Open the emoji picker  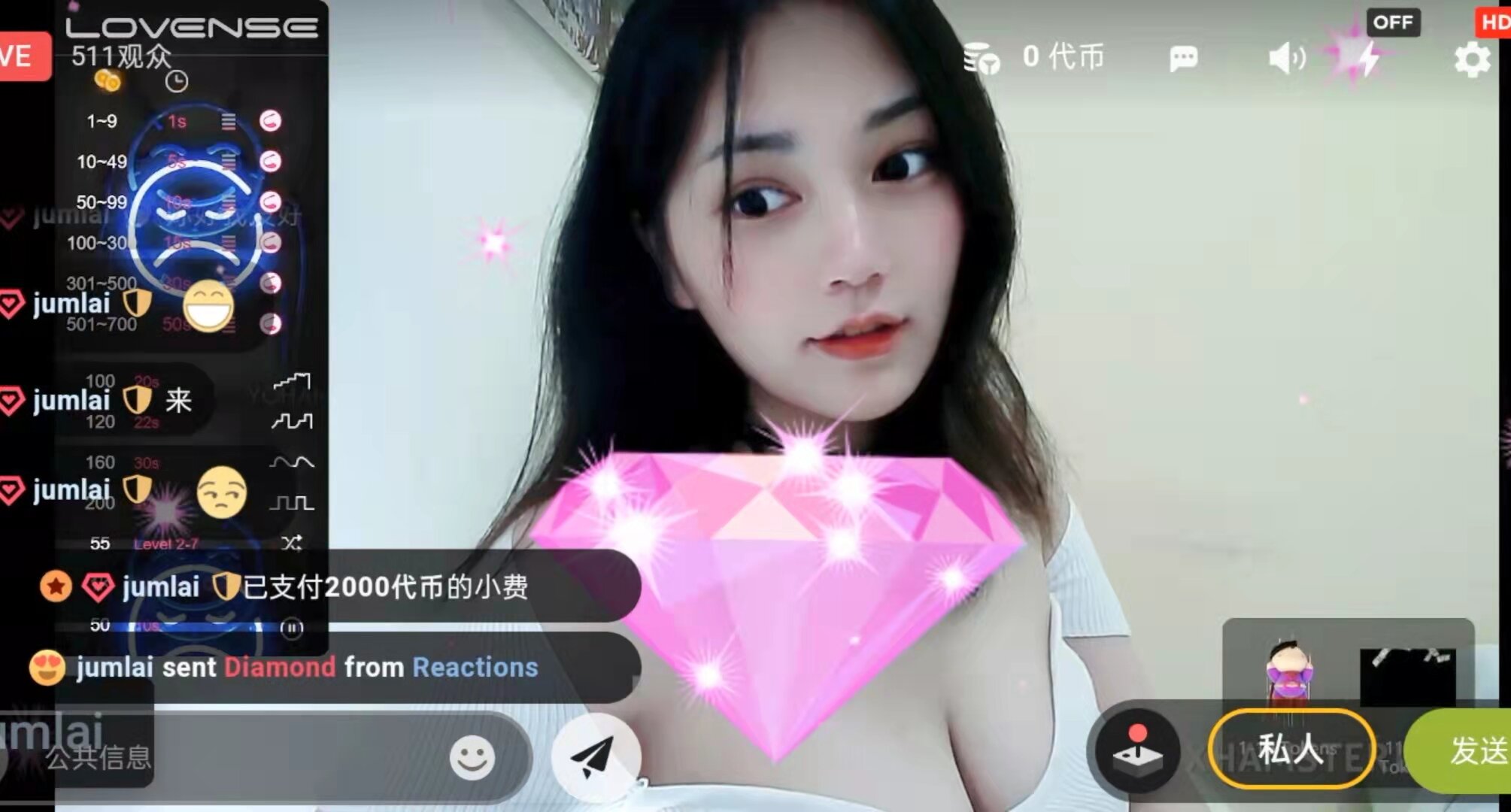(x=472, y=757)
